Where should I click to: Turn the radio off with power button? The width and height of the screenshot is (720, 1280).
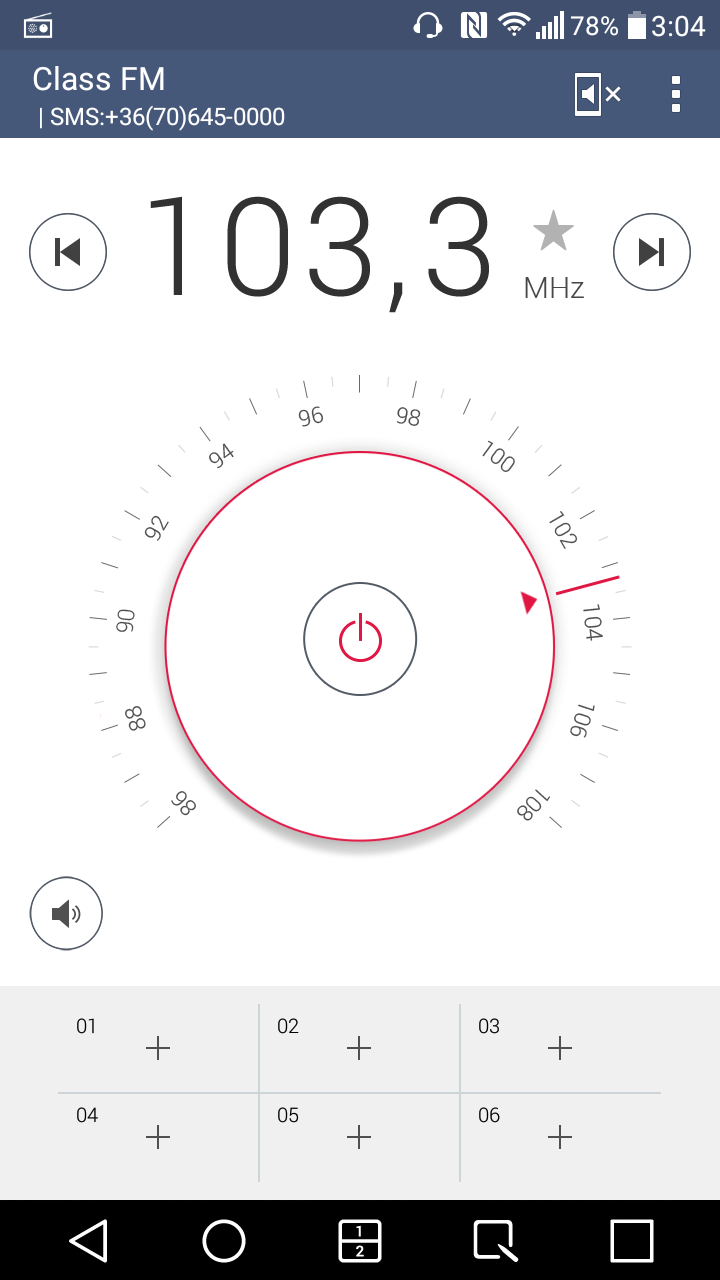tap(360, 639)
